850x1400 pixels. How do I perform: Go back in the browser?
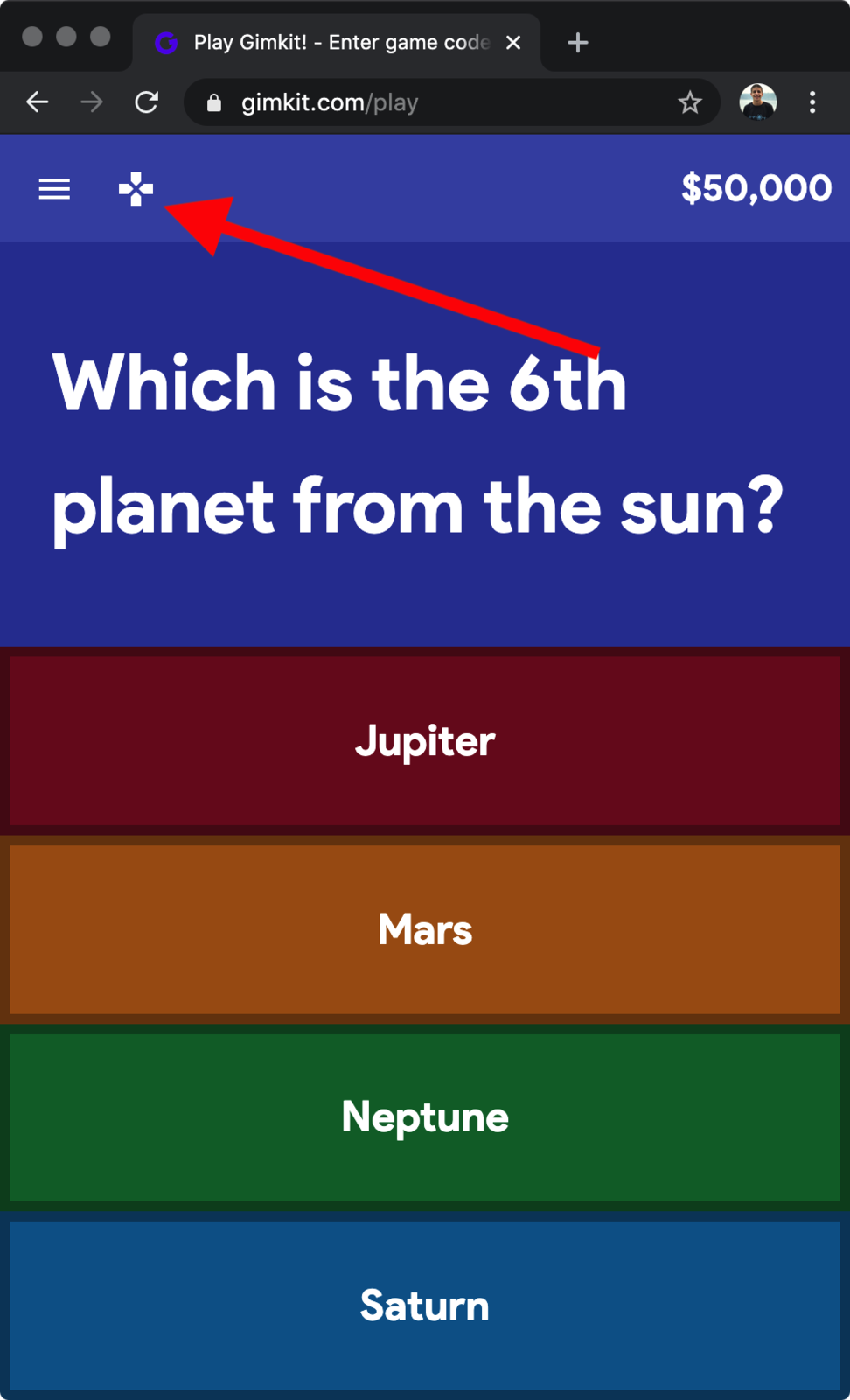coord(37,102)
